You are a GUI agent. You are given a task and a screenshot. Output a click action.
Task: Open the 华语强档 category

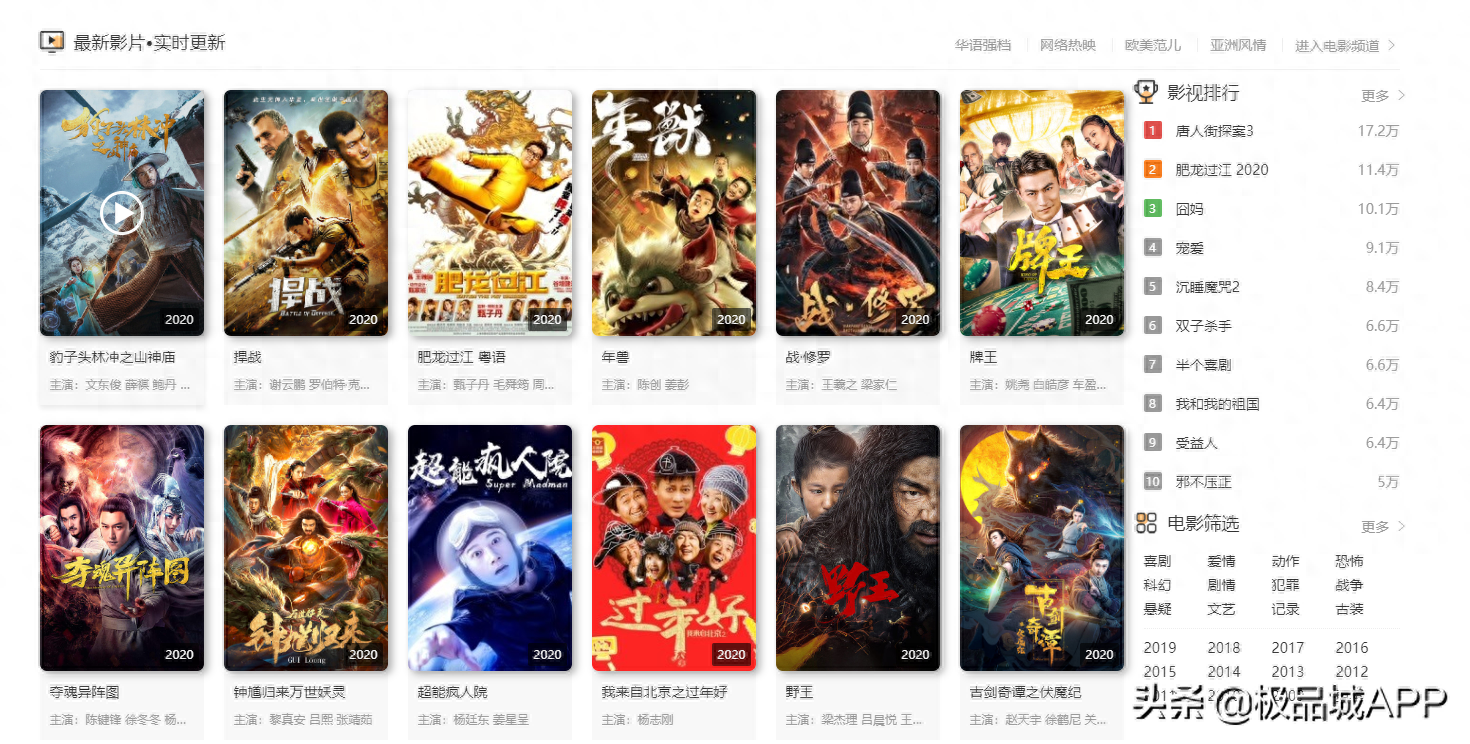[982, 45]
